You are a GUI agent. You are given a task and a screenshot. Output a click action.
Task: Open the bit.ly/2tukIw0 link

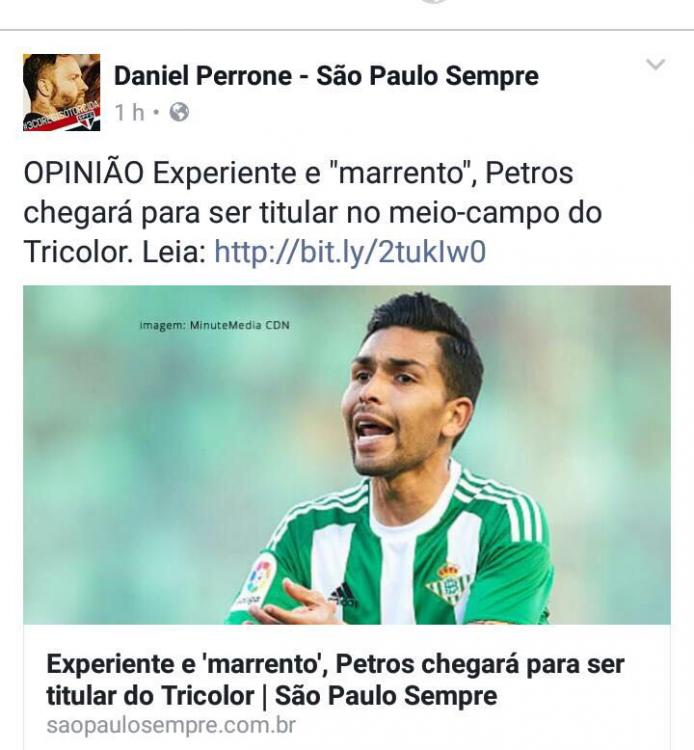(349, 251)
